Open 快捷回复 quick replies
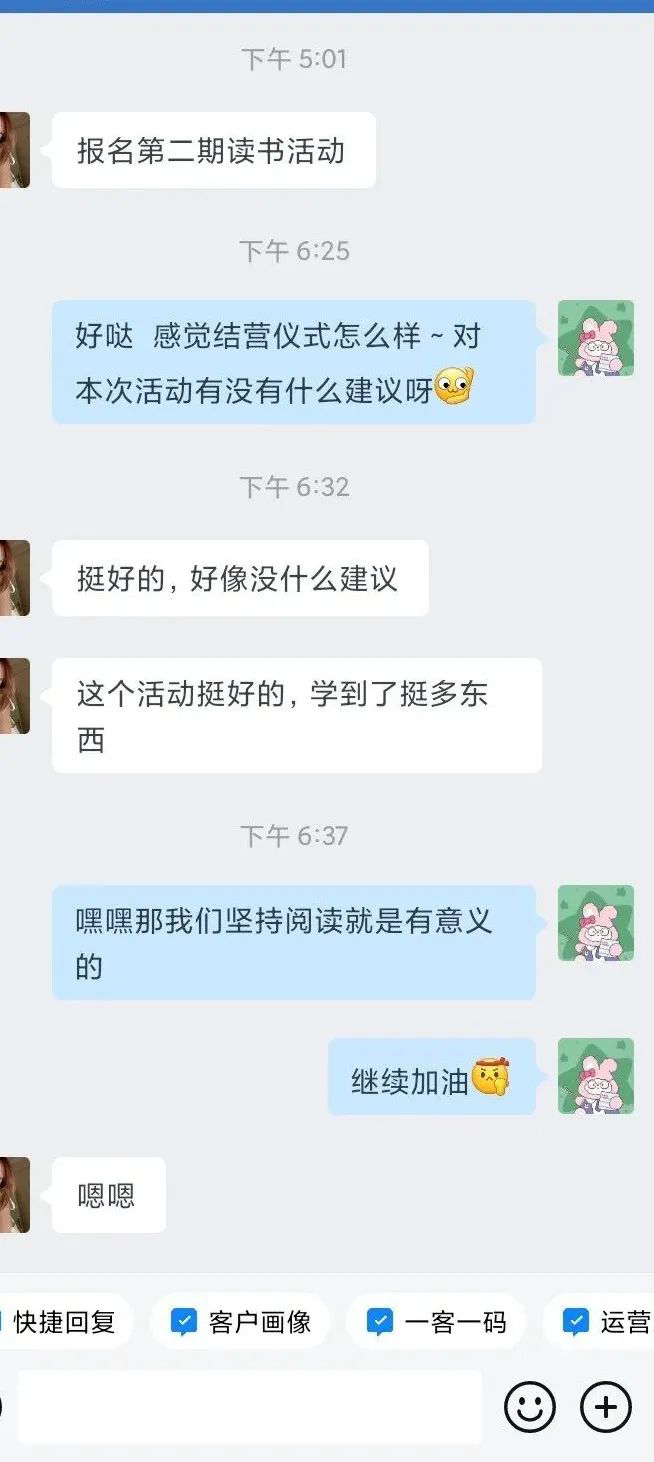The height and width of the screenshot is (1462, 654). [60, 1322]
